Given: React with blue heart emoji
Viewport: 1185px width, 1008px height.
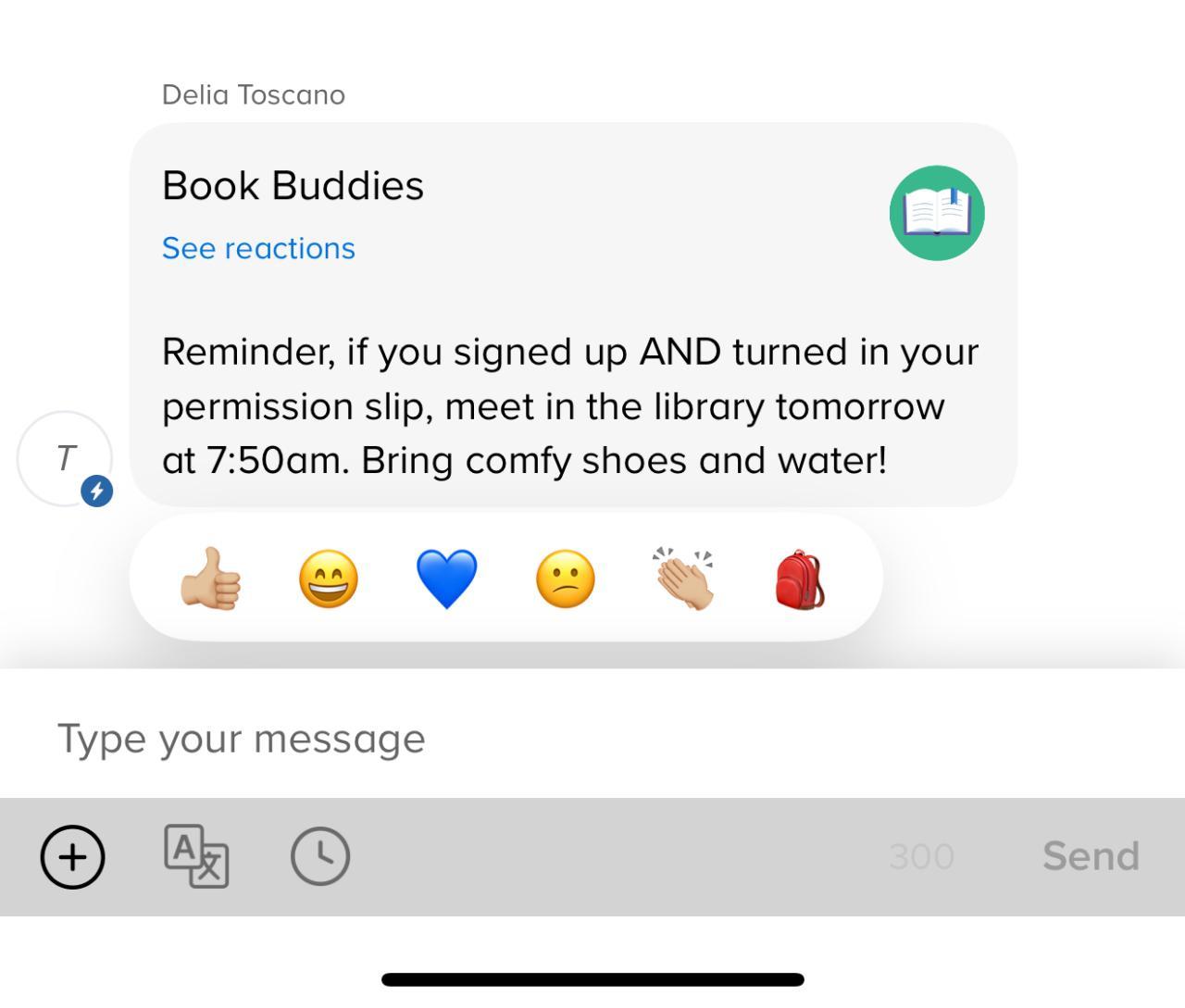Looking at the screenshot, I should click(x=447, y=579).
